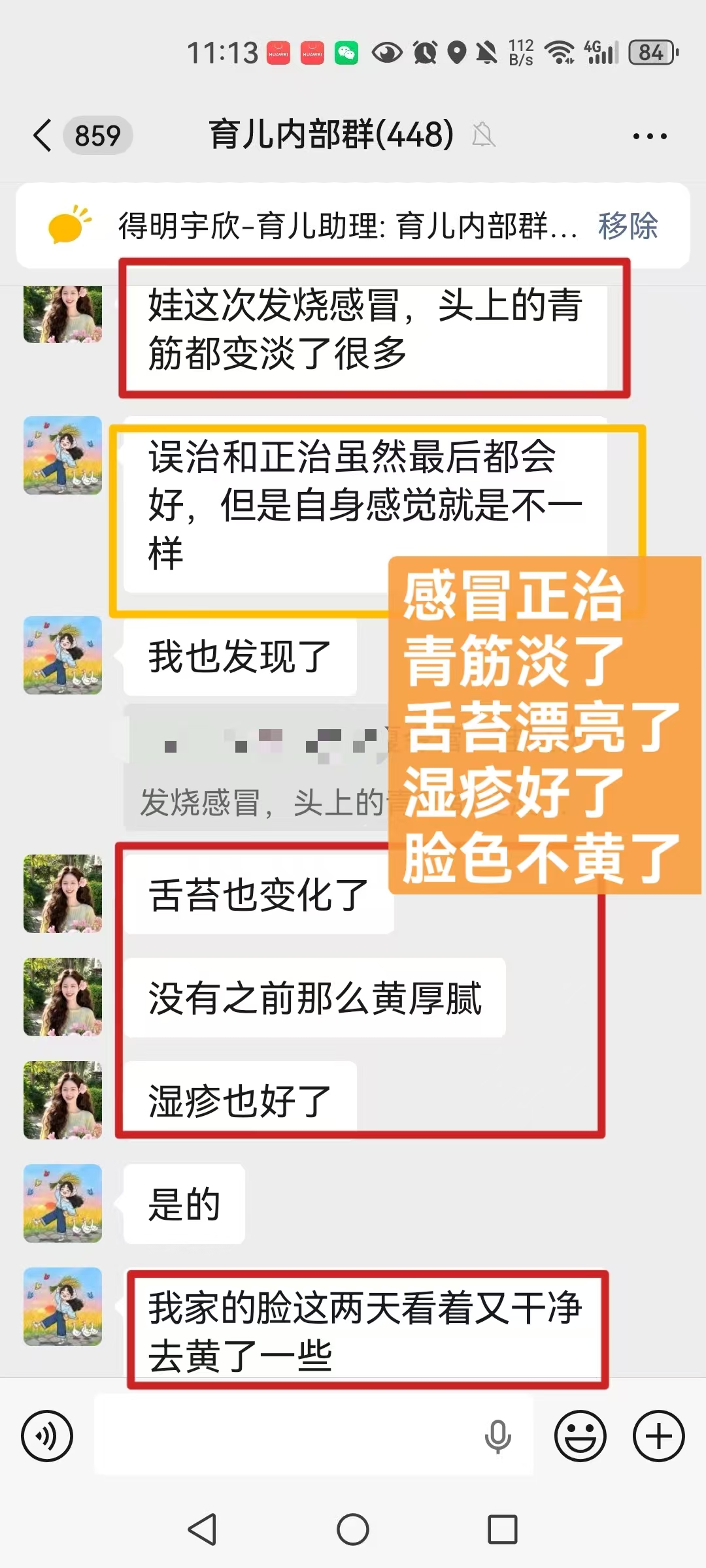Open recent apps from navigation bar
This screenshot has width=706, height=1568.
coord(502,1529)
